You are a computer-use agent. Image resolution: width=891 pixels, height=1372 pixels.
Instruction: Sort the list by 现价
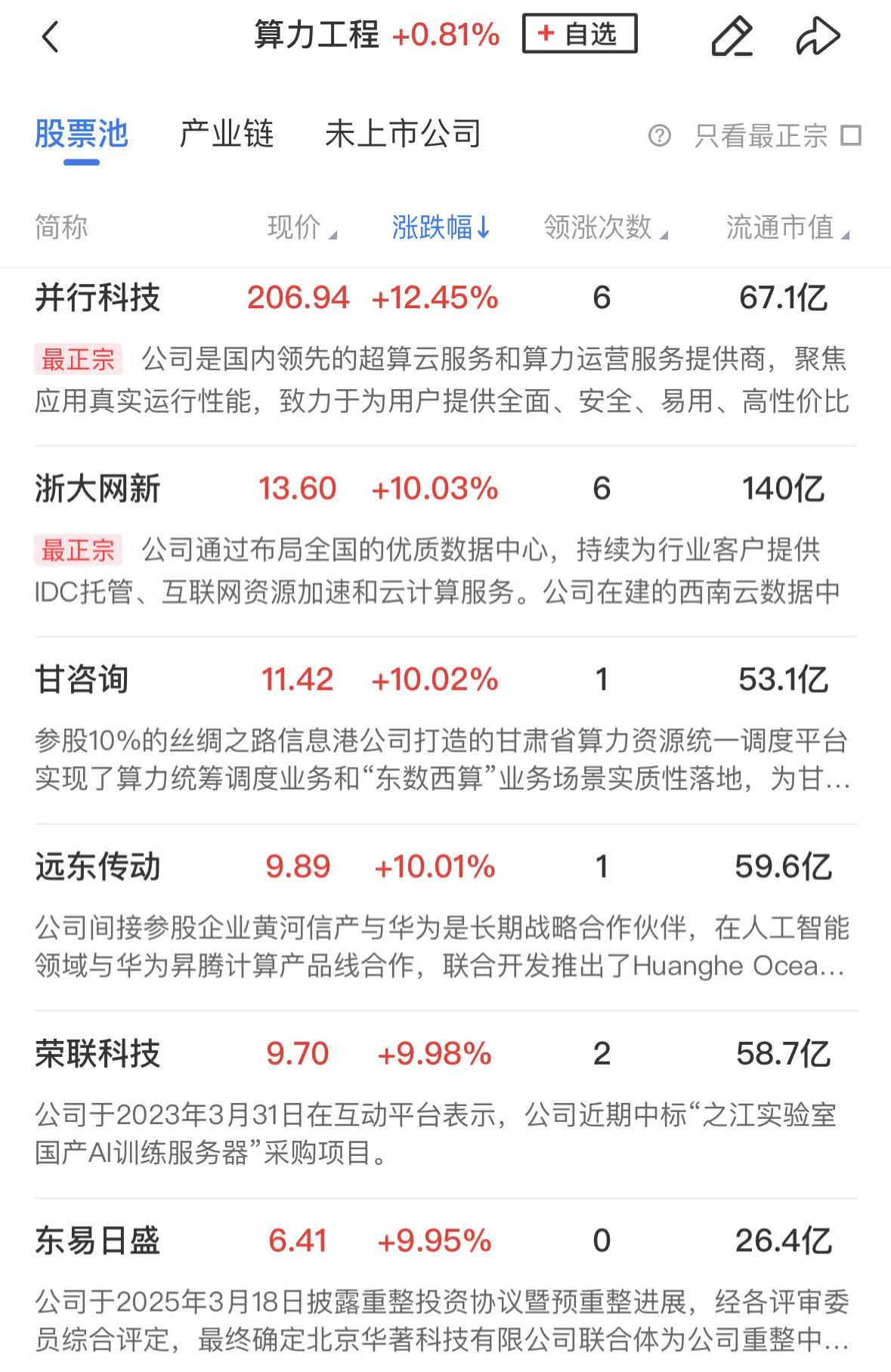301,227
